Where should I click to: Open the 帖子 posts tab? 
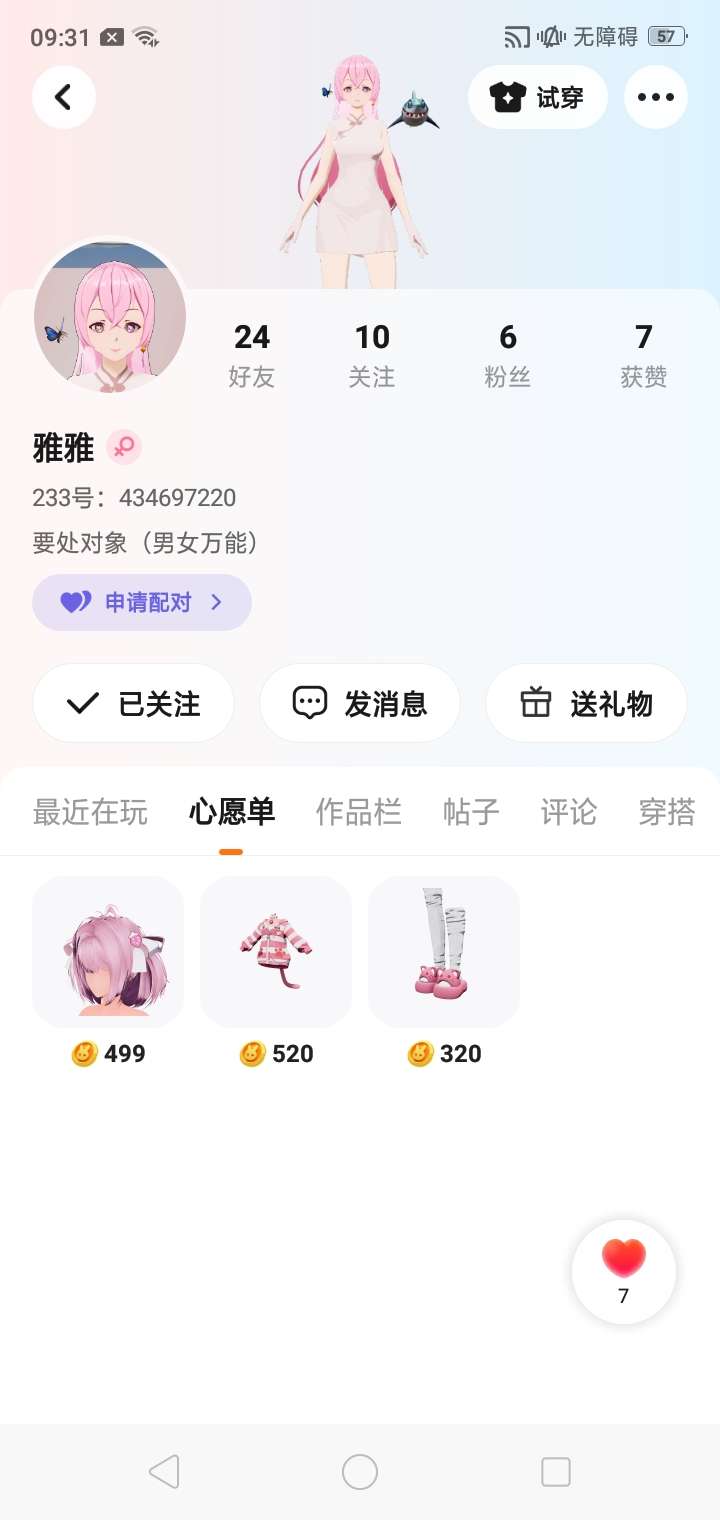[x=471, y=812]
